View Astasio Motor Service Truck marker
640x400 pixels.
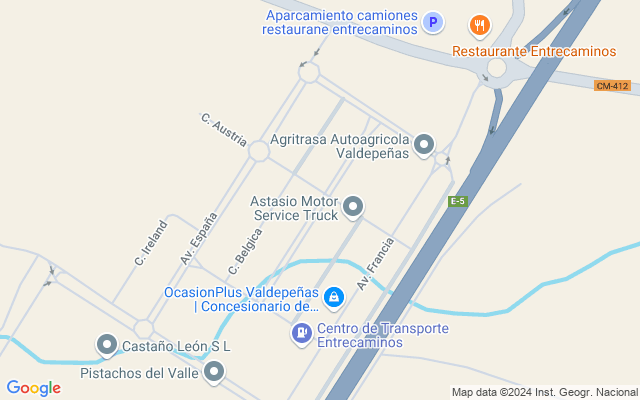coord(353,207)
